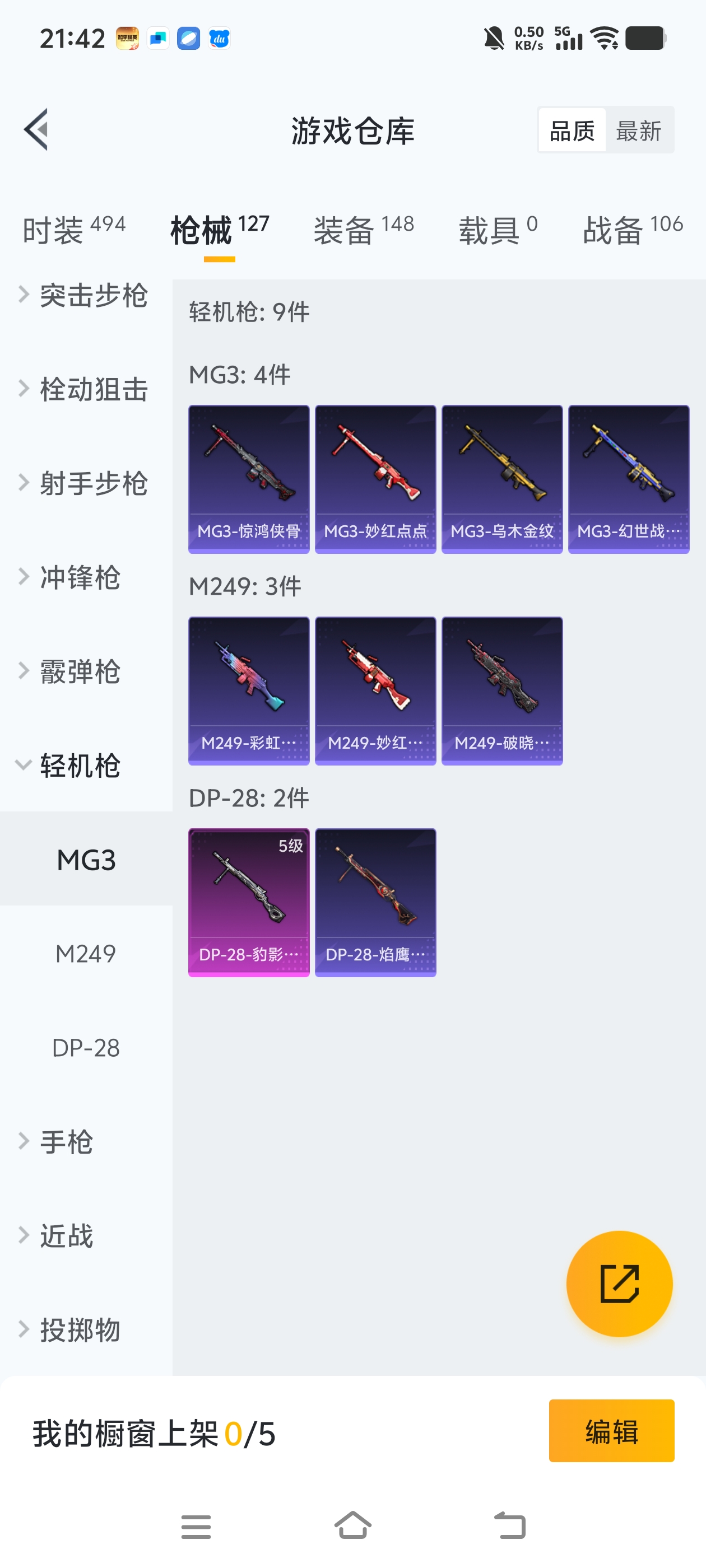This screenshot has width=706, height=1568.
Task: Open the 和平精英 icon in status bar
Action: click(x=128, y=38)
